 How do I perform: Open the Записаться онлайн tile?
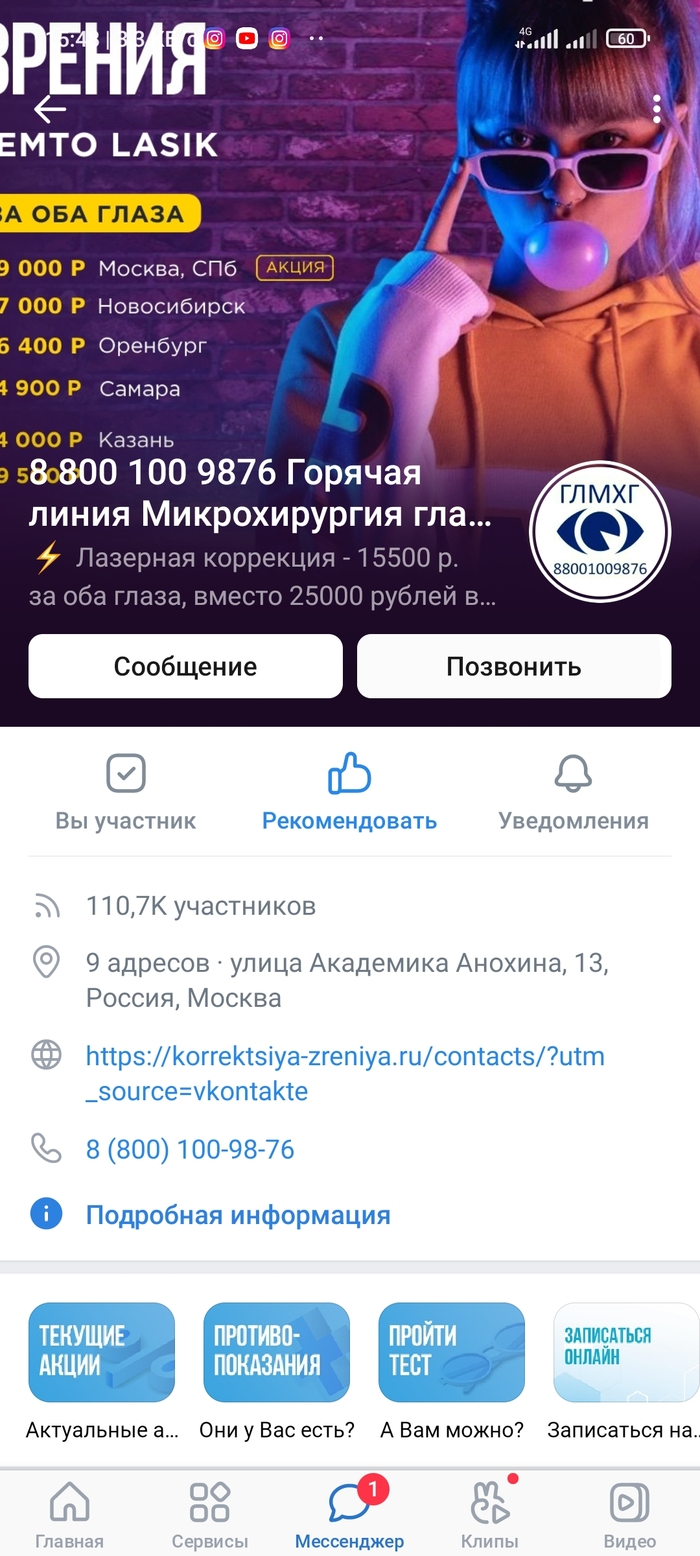coord(625,1352)
